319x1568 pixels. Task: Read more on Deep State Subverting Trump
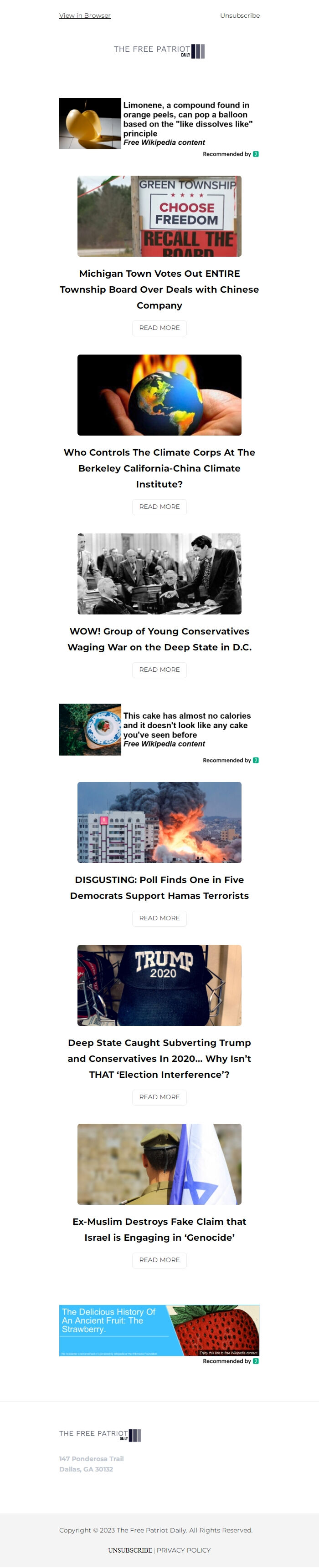pos(159,1097)
